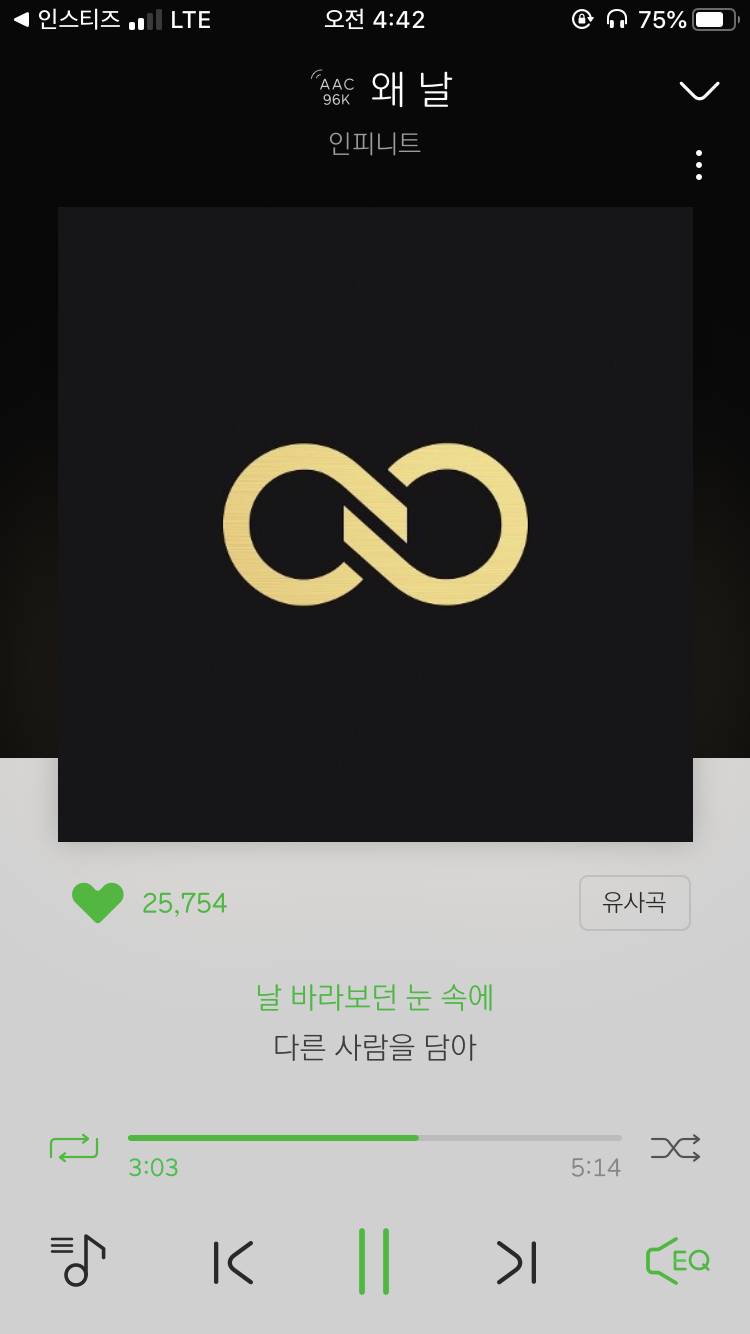Image resolution: width=750 pixels, height=1334 pixels.
Task: Open full lyrics from the lyric lines
Action: point(374,1022)
